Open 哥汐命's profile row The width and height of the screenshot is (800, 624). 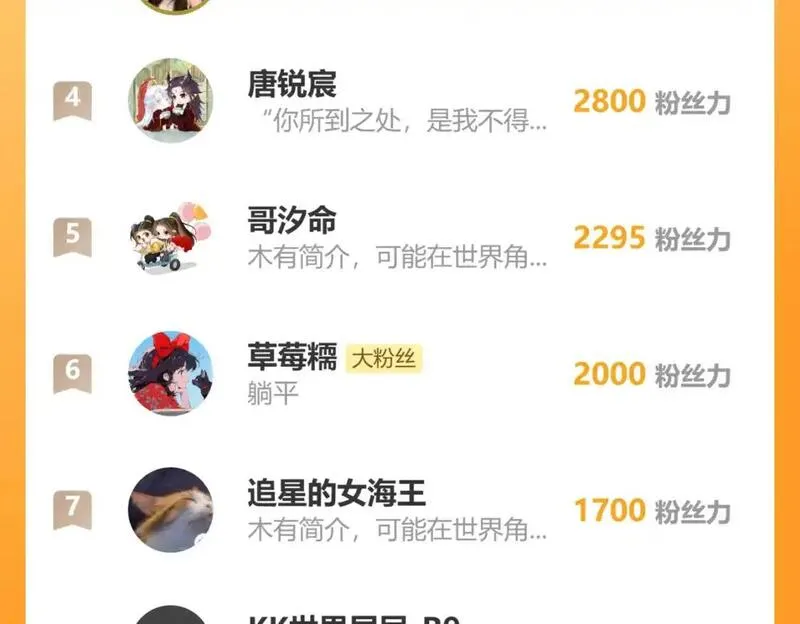click(x=398, y=237)
